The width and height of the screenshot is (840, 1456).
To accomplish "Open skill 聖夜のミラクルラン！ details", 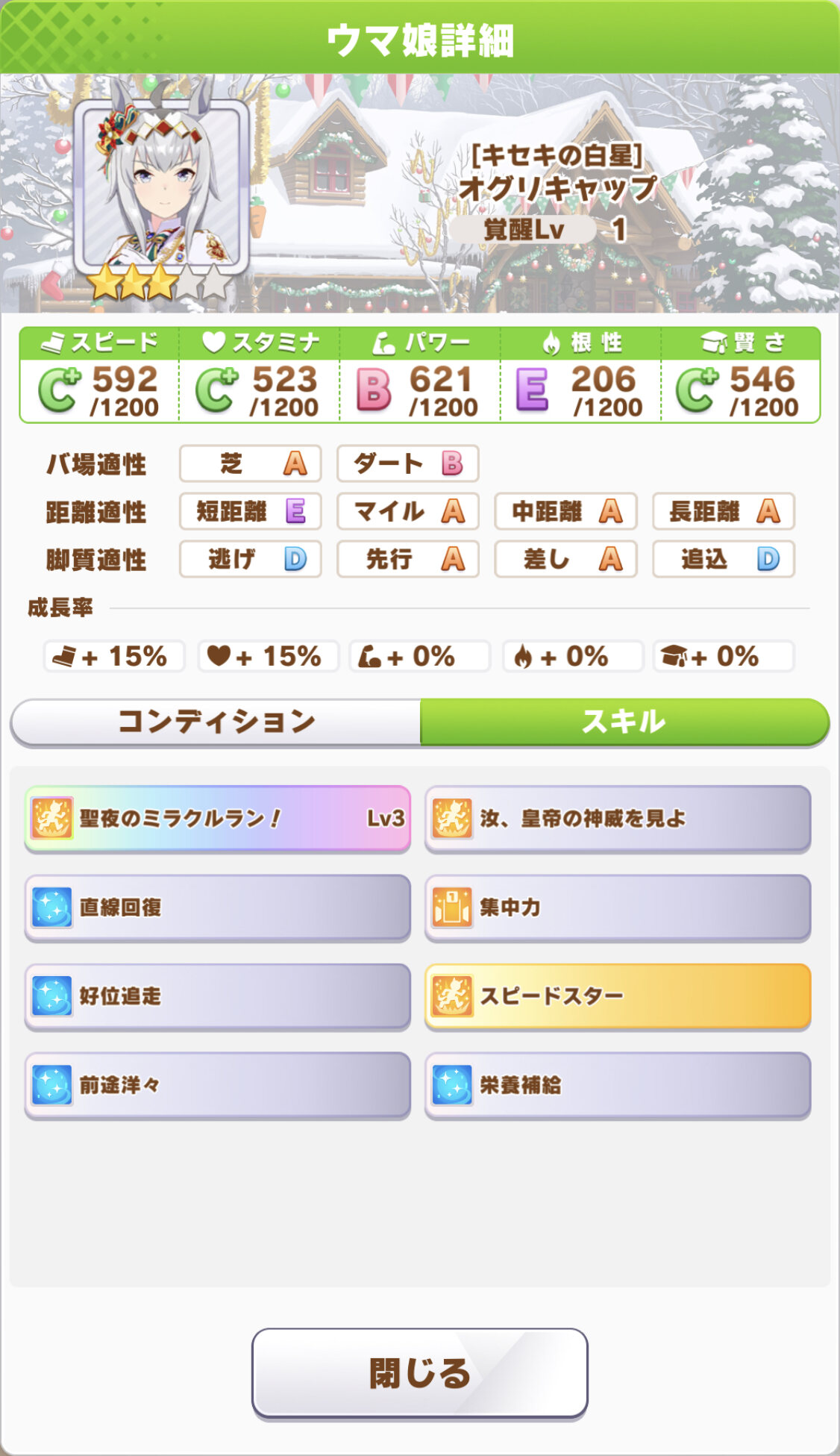I will click(x=217, y=818).
